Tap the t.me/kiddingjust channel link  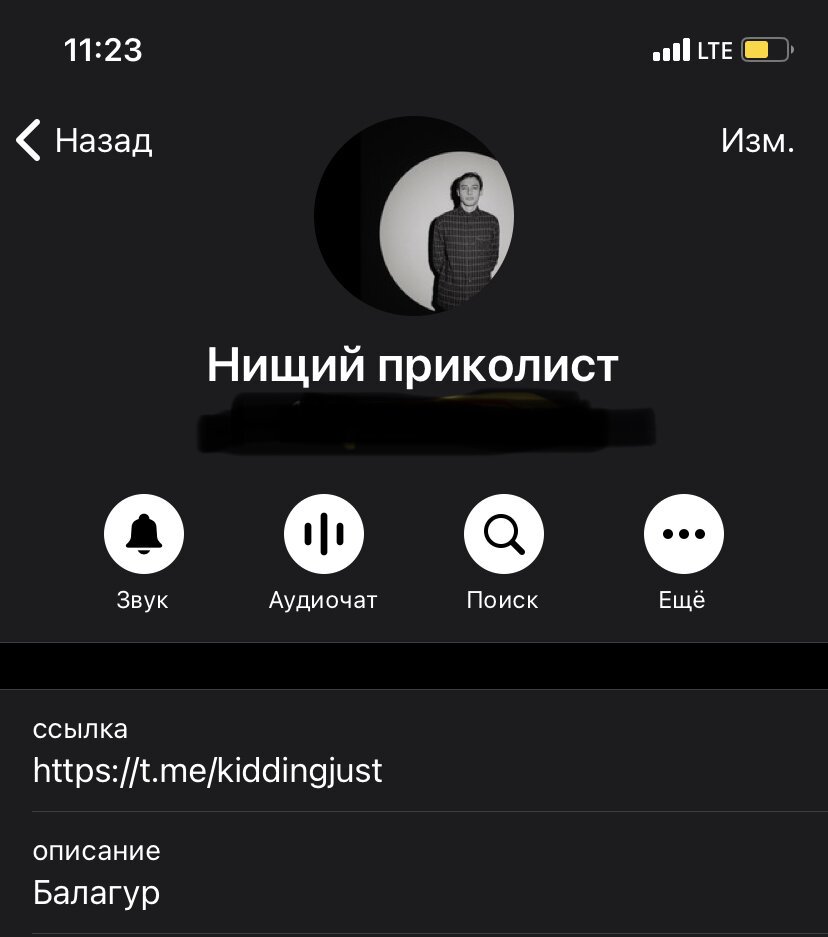tap(208, 771)
